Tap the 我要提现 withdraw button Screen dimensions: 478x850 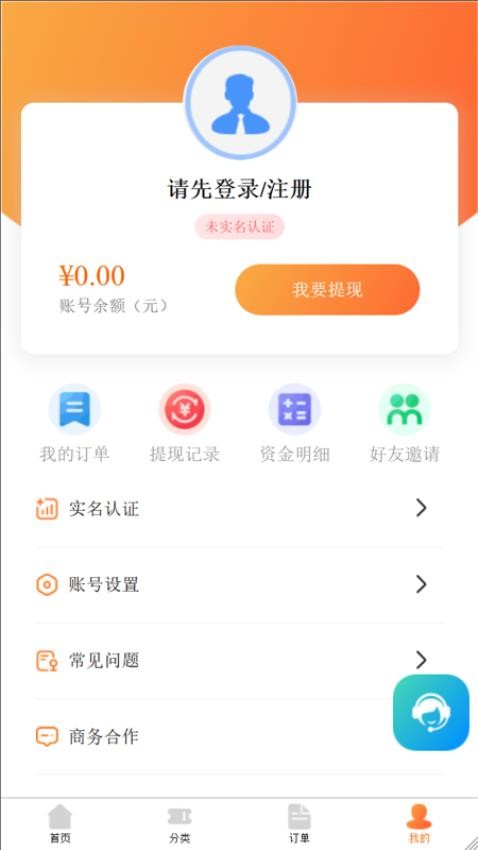[x=327, y=289]
